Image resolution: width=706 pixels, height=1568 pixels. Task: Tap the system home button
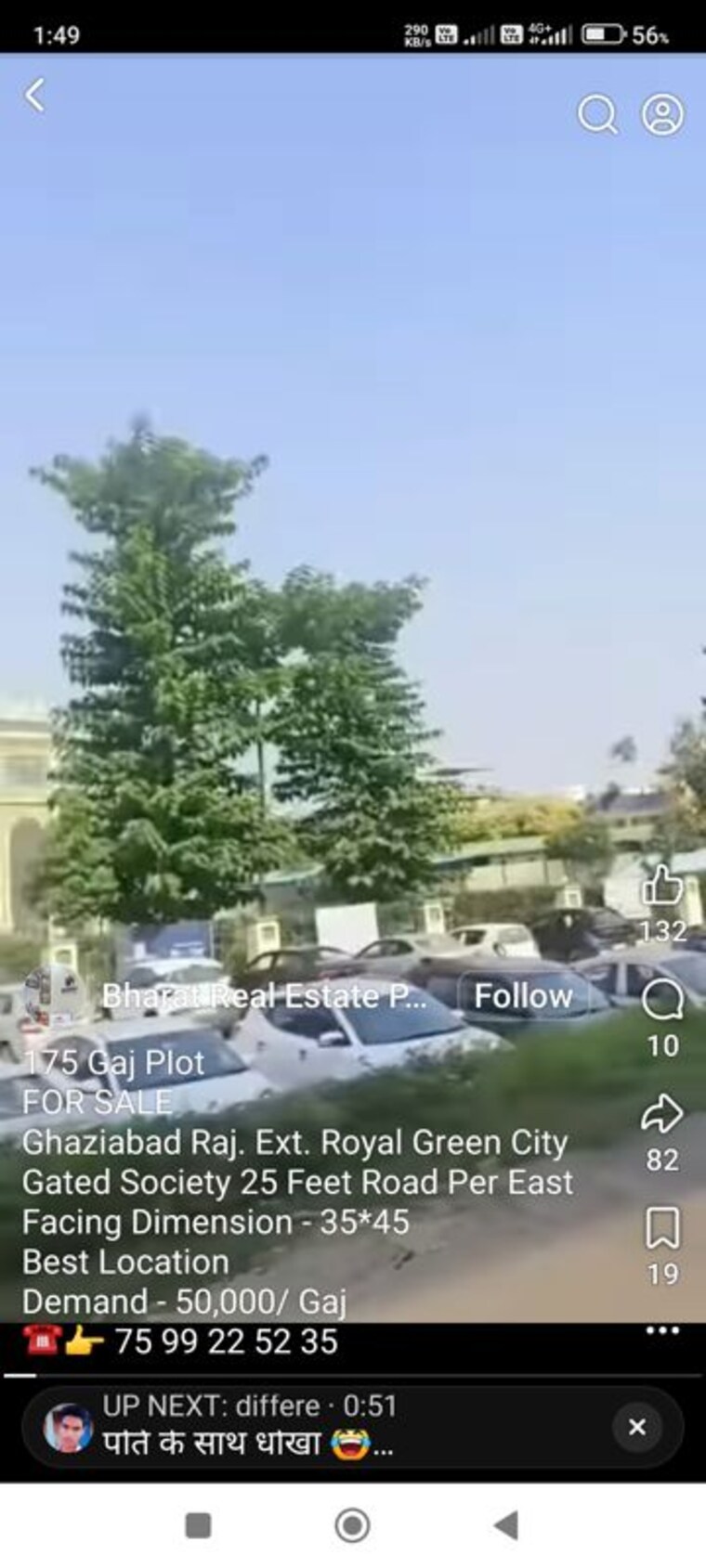(x=352, y=1525)
